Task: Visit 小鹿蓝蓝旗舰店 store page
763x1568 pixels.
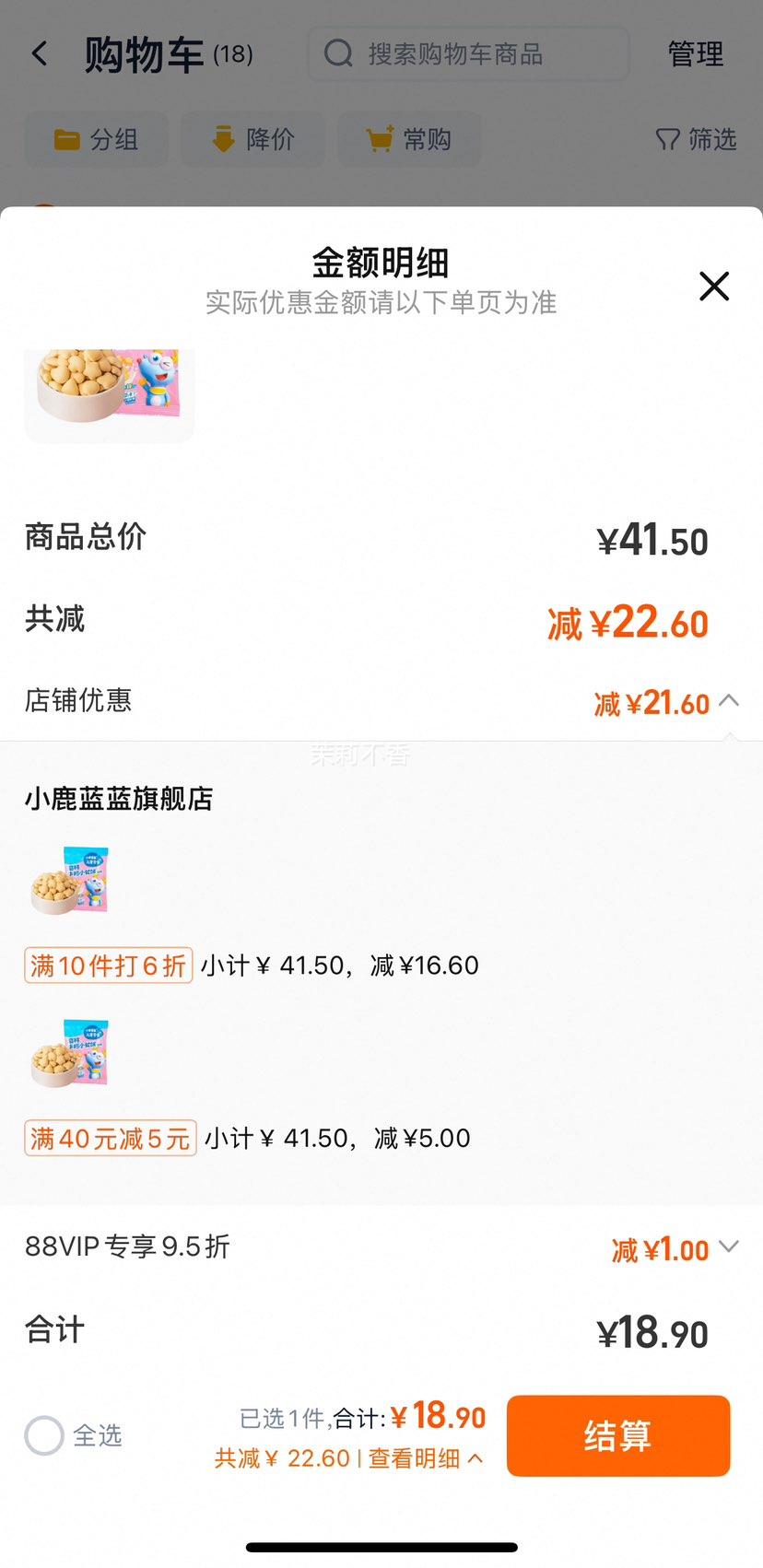Action: pos(117,799)
